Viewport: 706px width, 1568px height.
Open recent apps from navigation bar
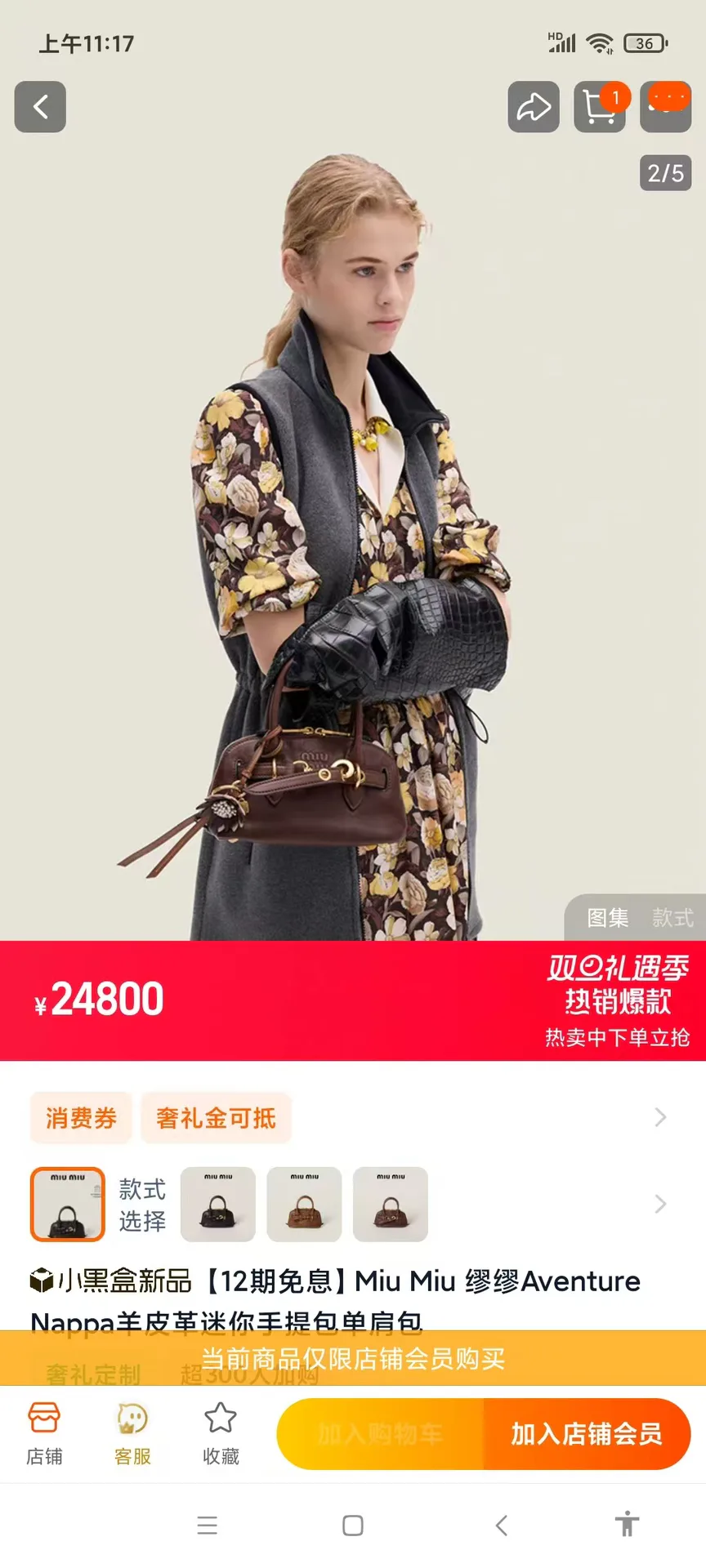(x=208, y=1525)
